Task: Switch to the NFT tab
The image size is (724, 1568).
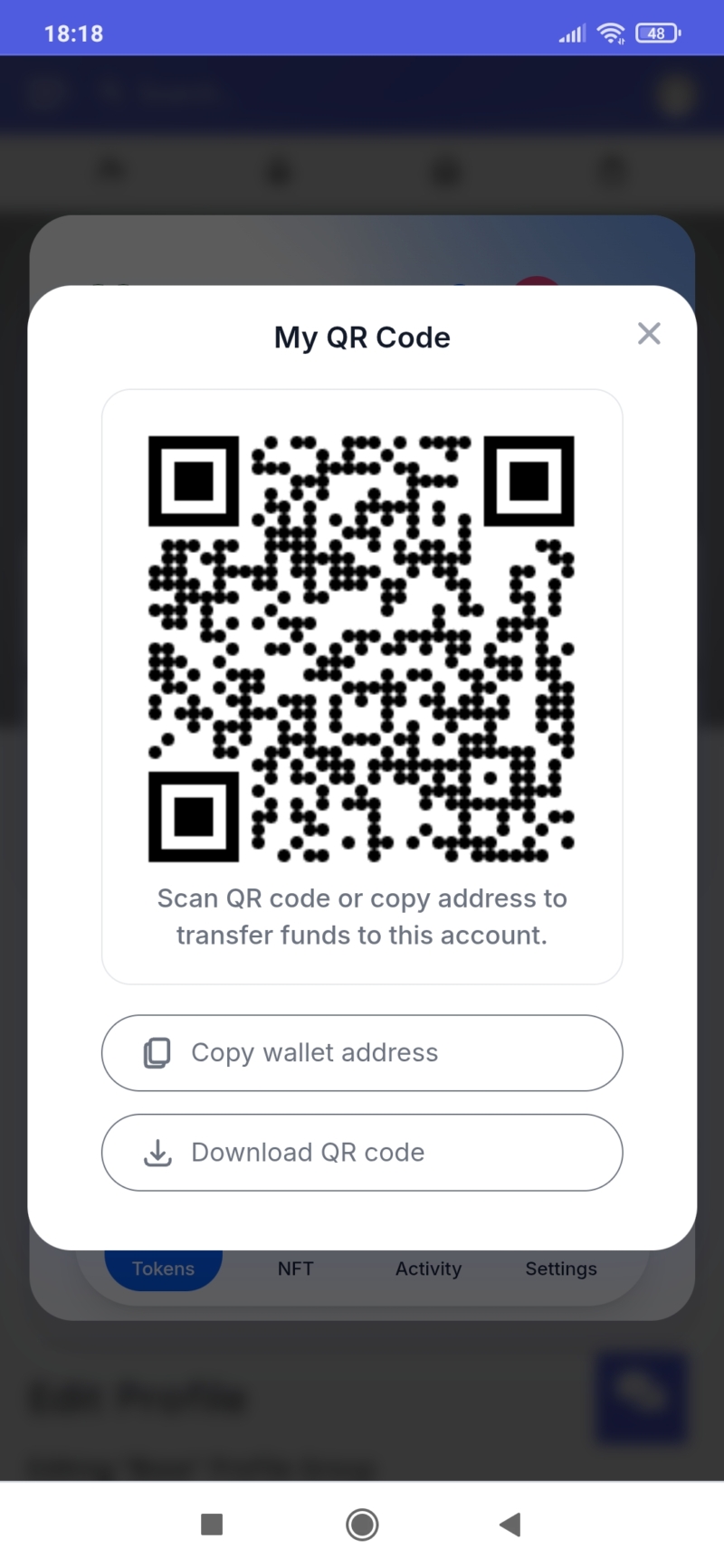Action: (x=295, y=1269)
